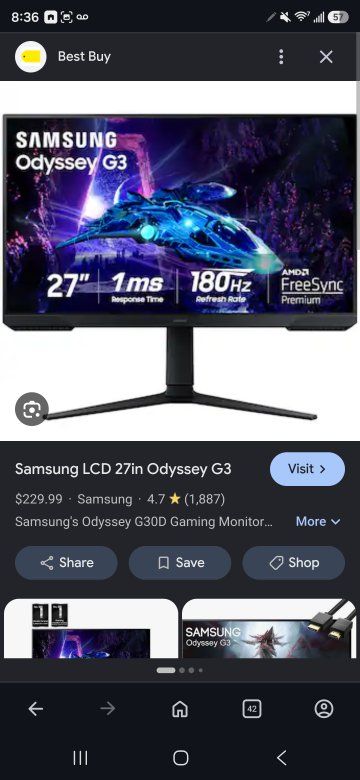The image size is (360, 780).
Task: Search this image with Lens icon
Action: (x=32, y=409)
